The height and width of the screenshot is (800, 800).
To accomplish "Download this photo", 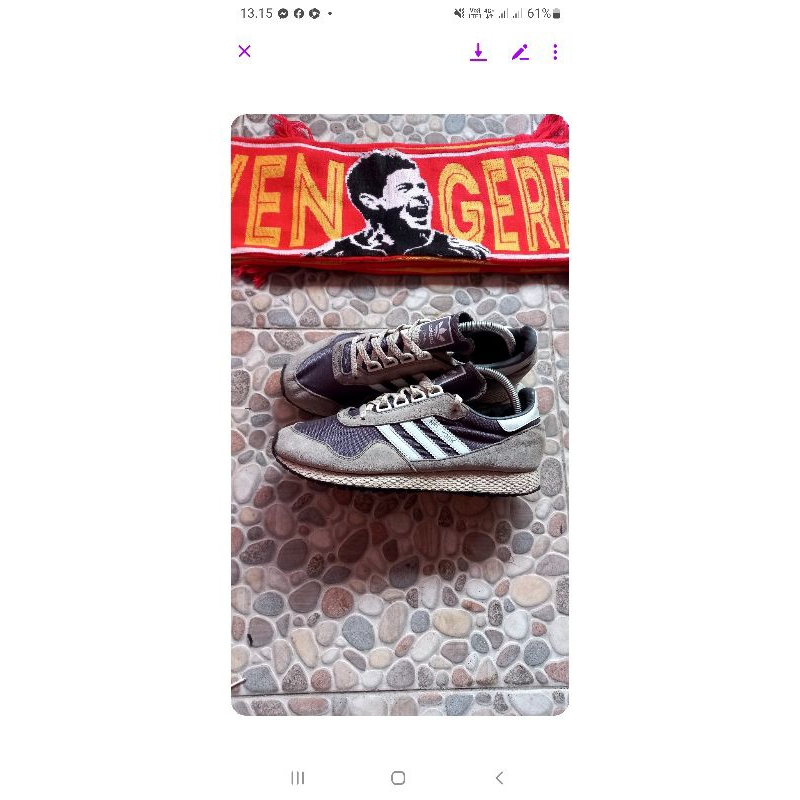I will click(479, 52).
